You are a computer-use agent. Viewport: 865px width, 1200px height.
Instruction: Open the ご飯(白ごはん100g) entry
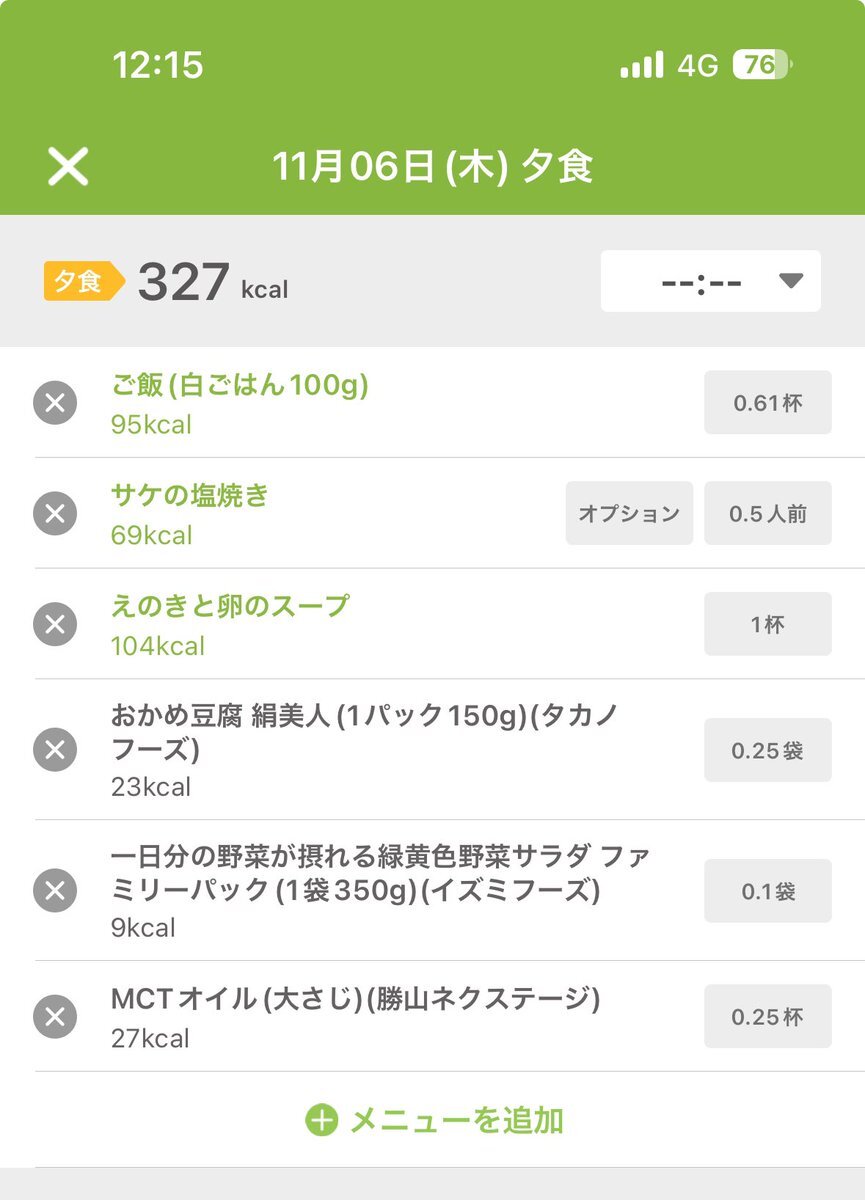point(240,386)
